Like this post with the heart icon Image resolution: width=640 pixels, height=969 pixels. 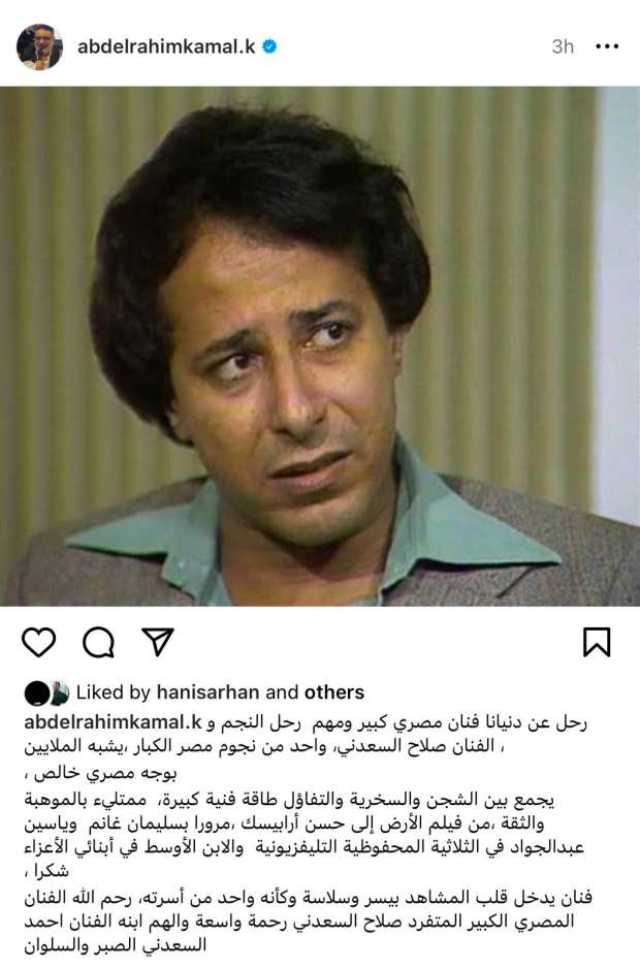pos(38,643)
